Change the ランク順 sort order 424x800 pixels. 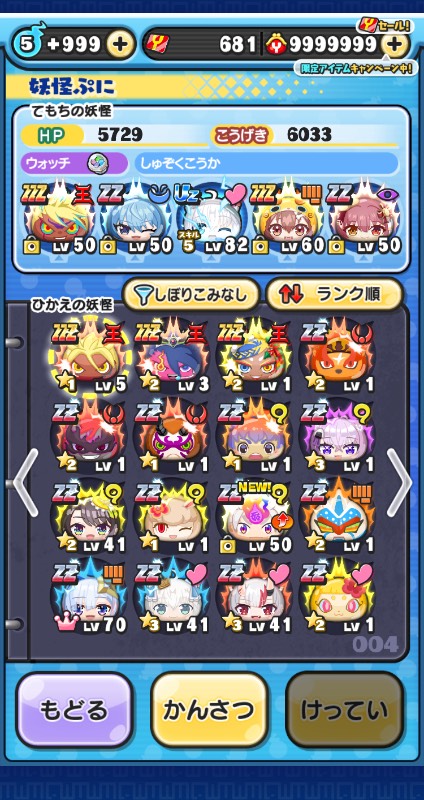pyautogui.click(x=335, y=294)
